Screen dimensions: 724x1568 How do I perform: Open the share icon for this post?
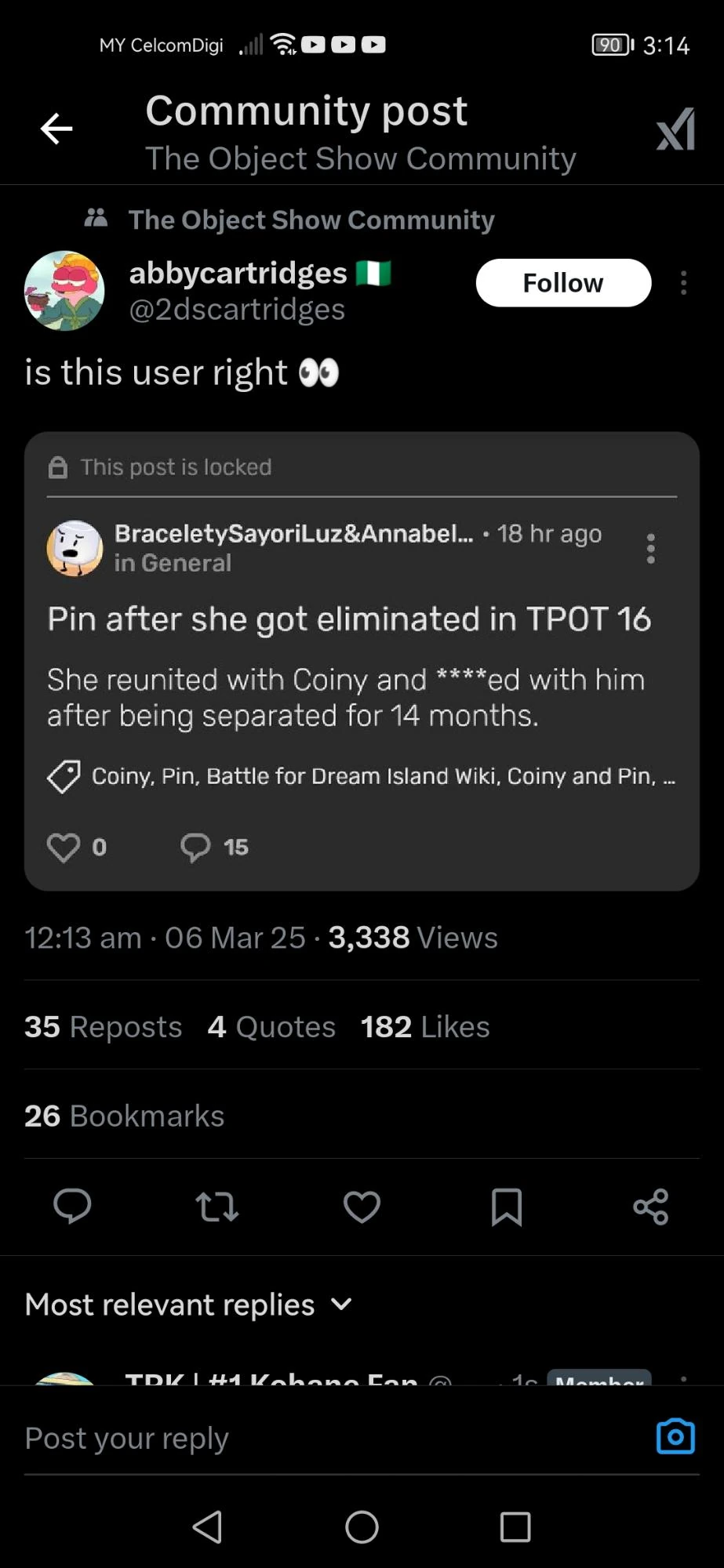[x=649, y=1207]
